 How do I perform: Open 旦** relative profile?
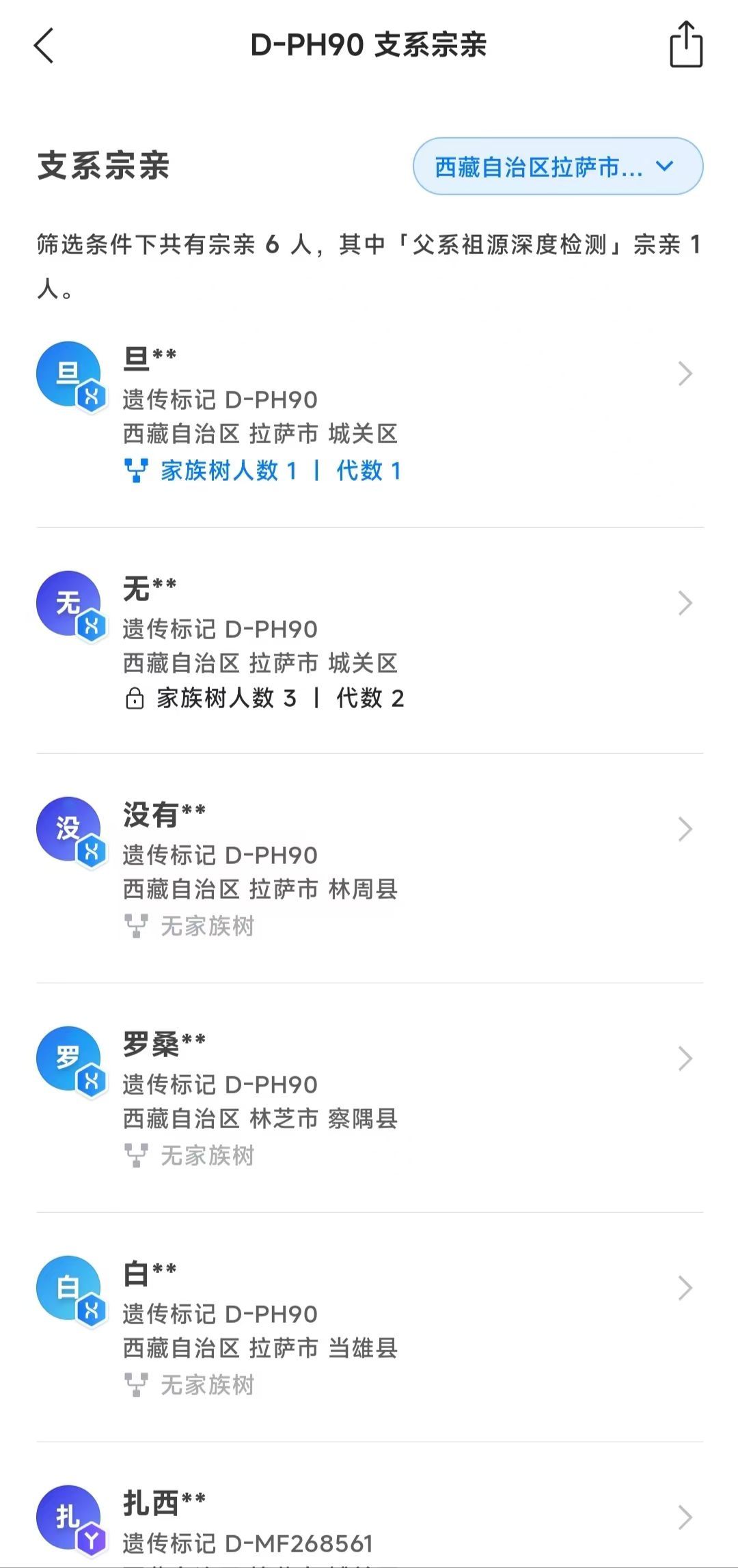pos(369,414)
